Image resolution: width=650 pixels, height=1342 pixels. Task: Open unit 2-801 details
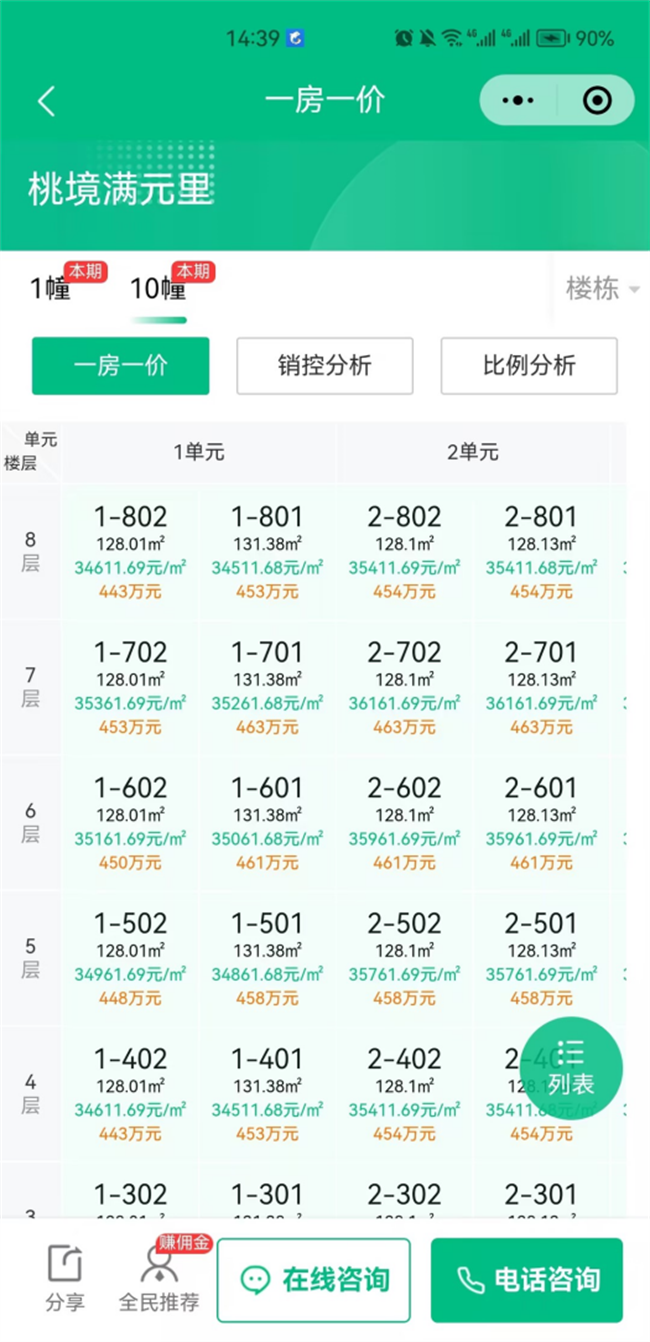(x=541, y=552)
